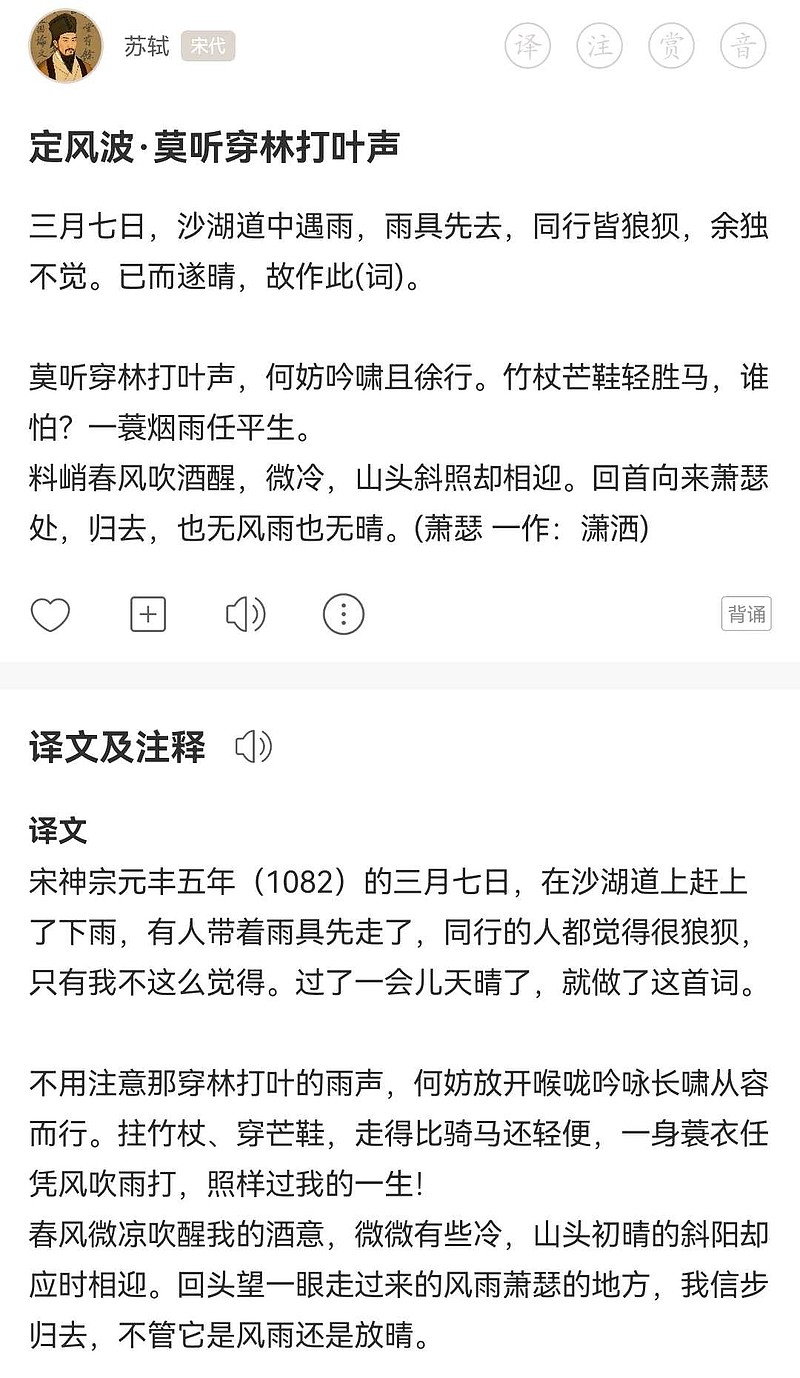
Task: Like the poem with the heart icon
Action: pyautogui.click(x=50, y=614)
